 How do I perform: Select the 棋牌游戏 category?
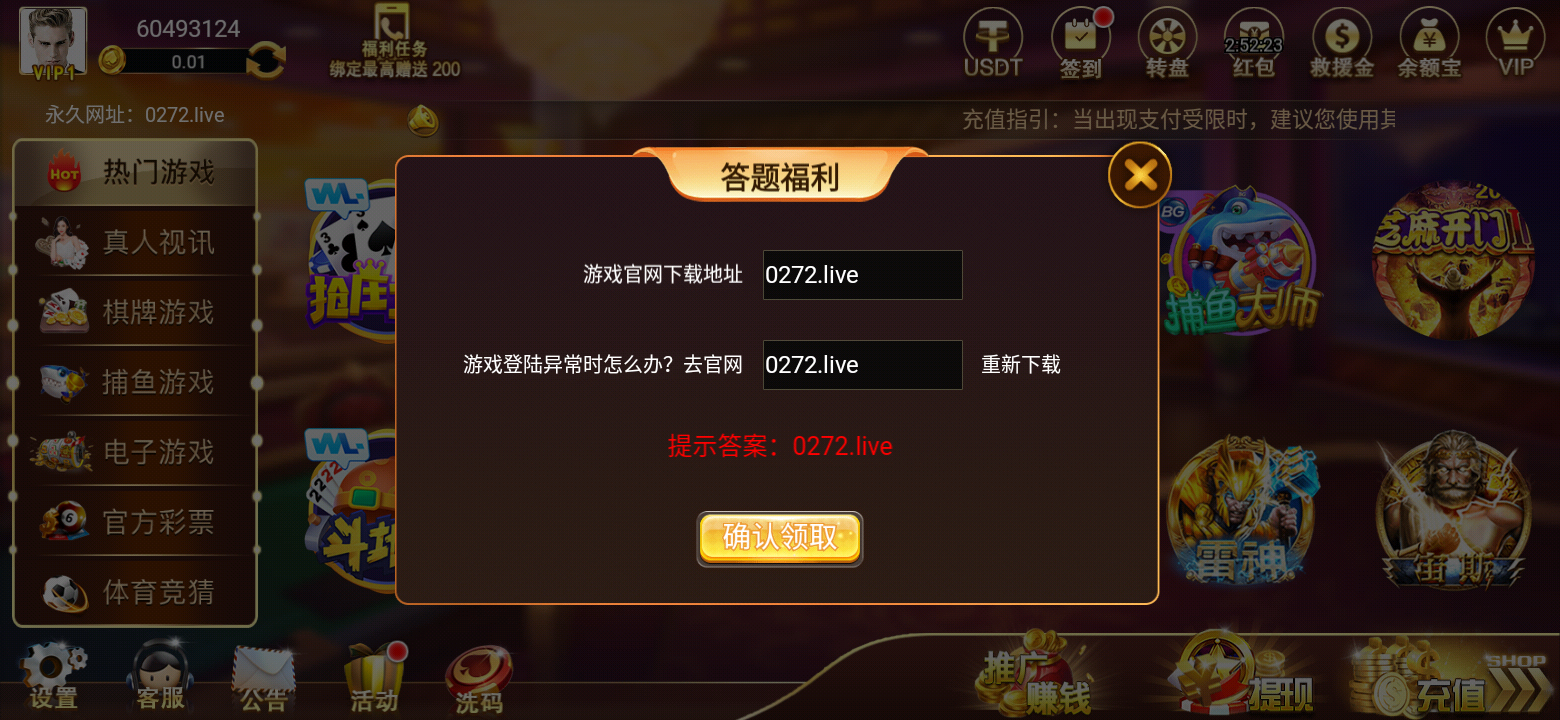[x=135, y=312]
